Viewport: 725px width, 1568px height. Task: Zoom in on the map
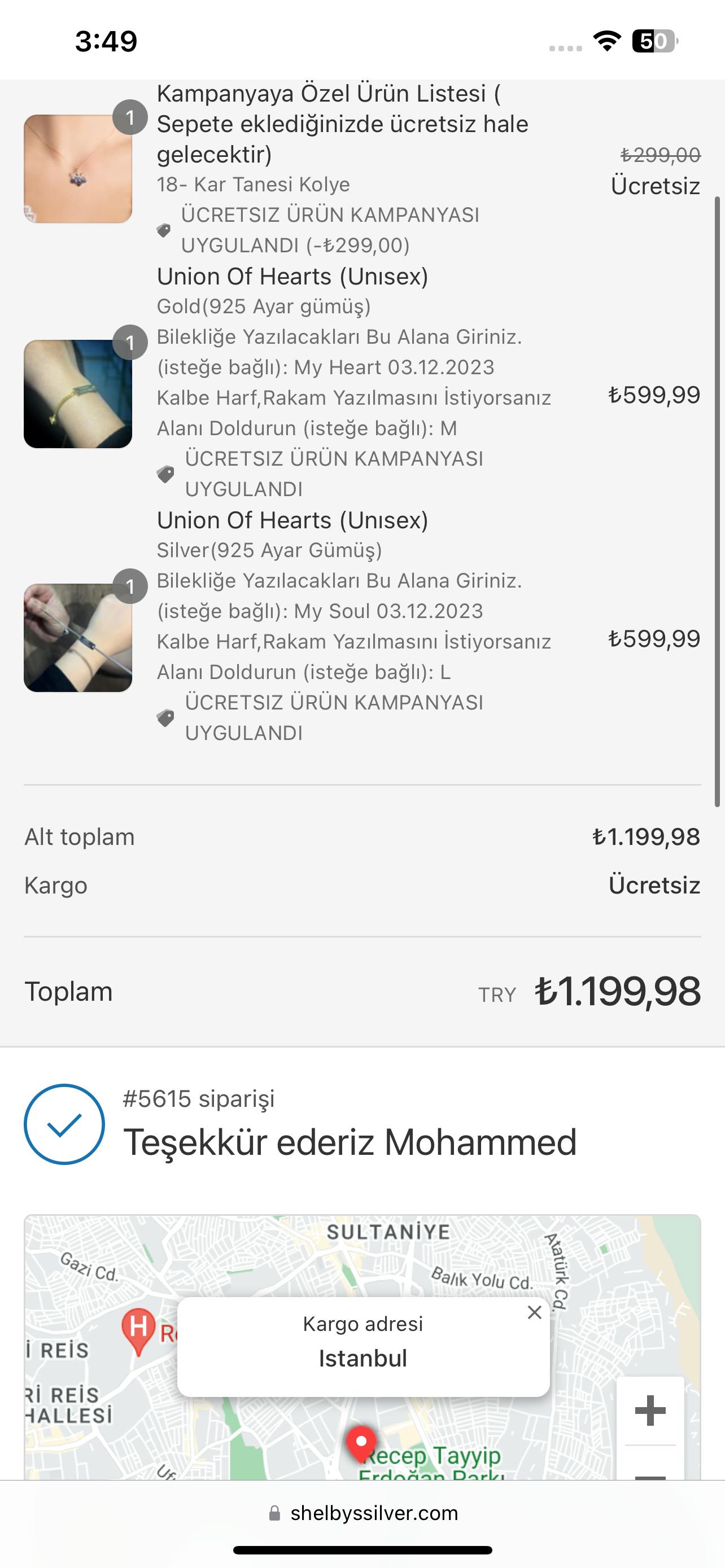click(x=649, y=1410)
